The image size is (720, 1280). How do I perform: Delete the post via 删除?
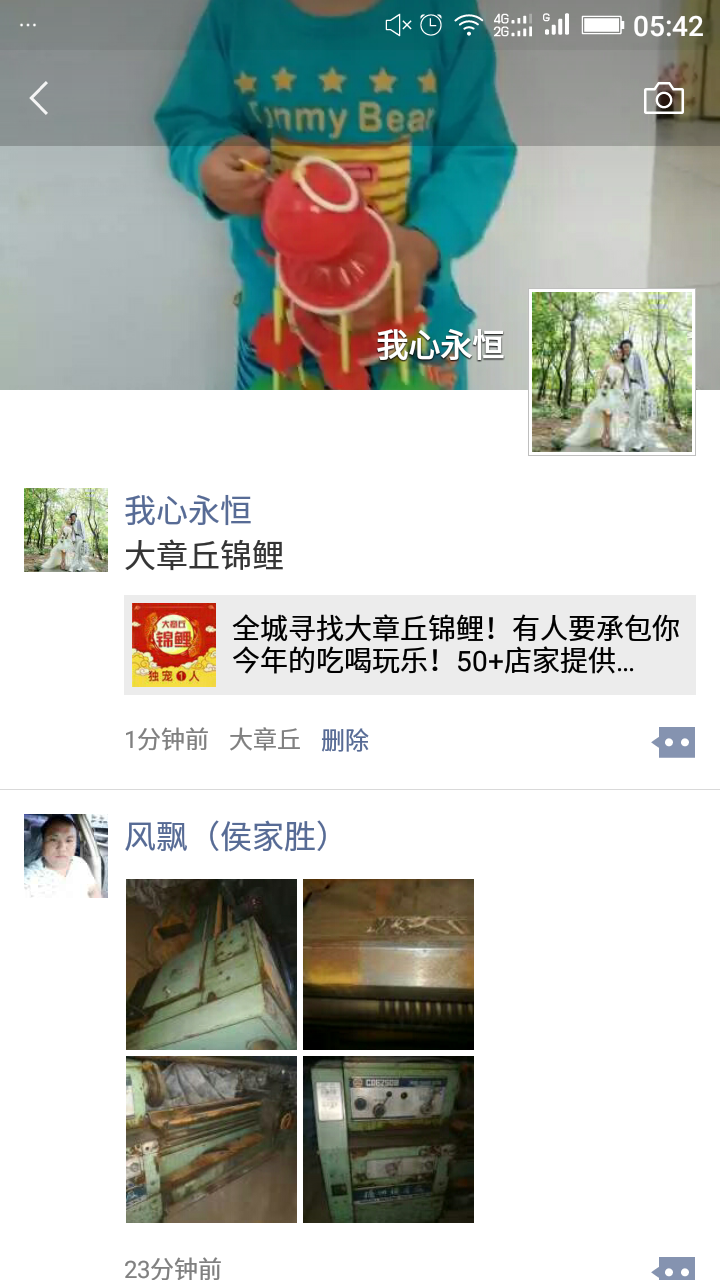[x=345, y=740]
